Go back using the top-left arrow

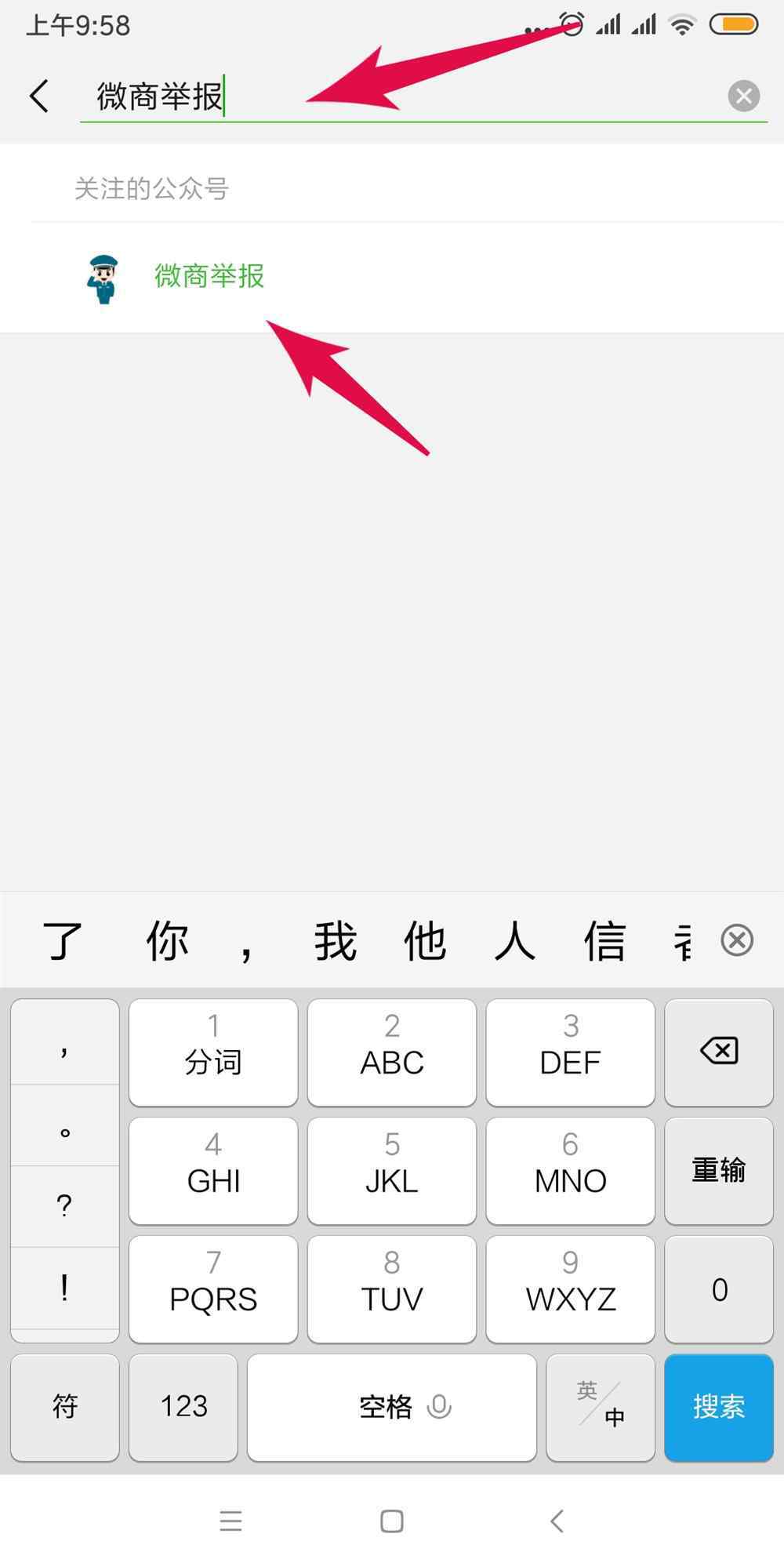click(39, 96)
